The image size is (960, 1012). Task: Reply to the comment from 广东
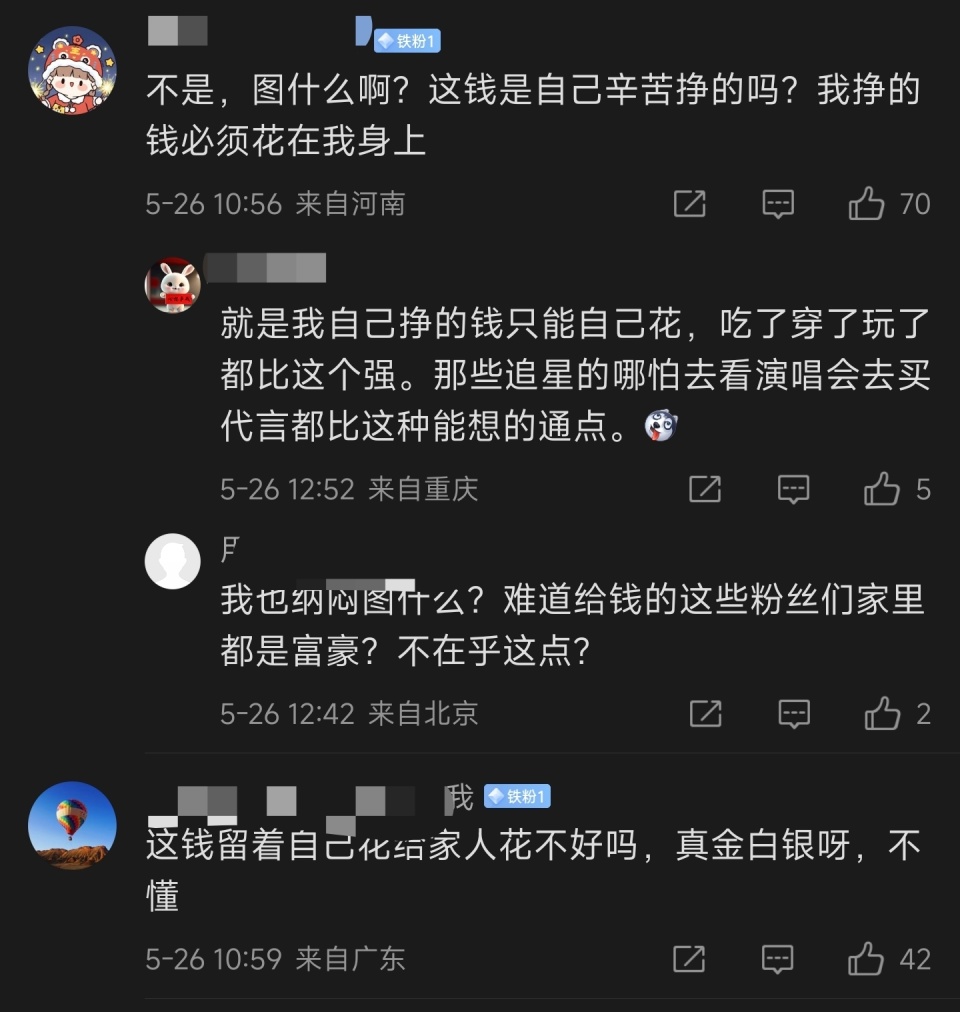click(778, 959)
